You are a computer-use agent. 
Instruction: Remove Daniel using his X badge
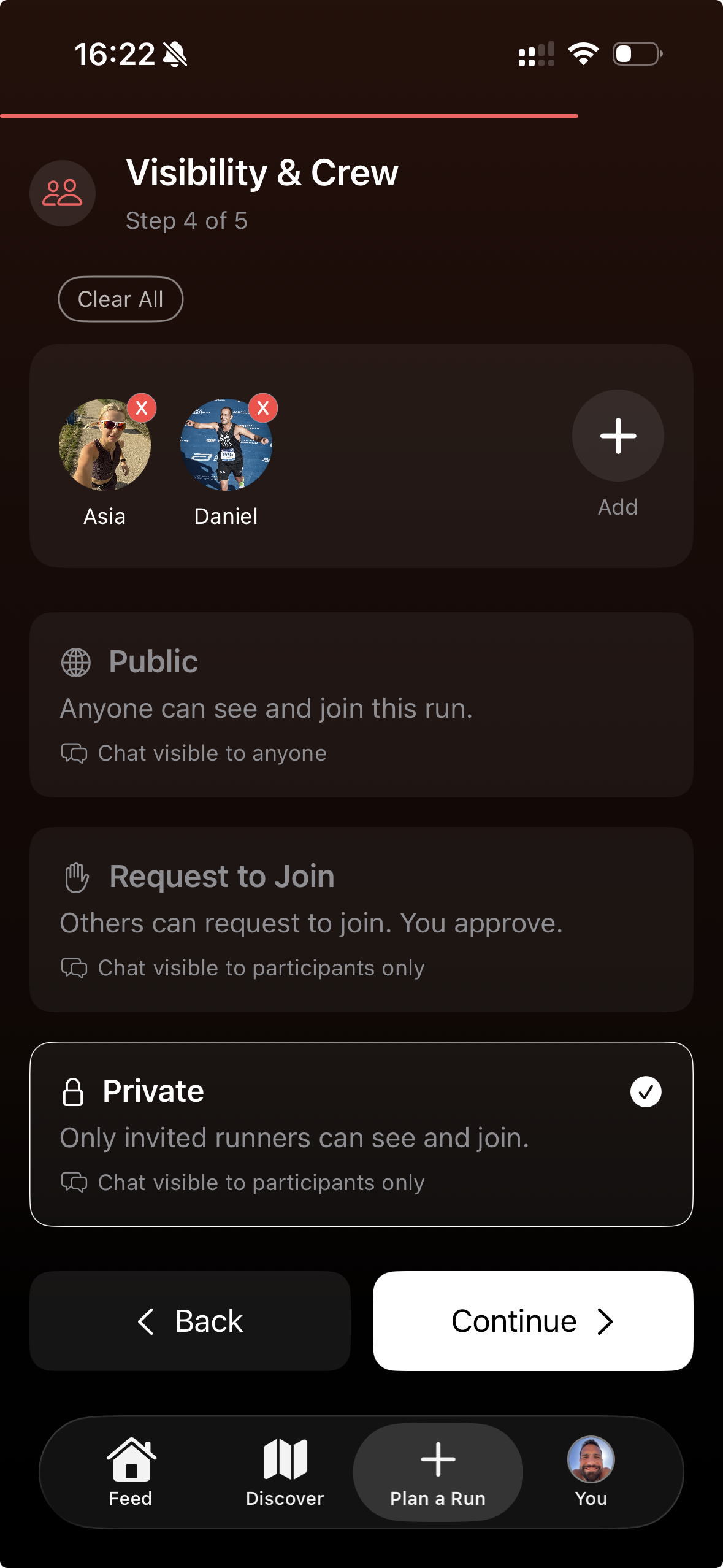click(x=263, y=407)
